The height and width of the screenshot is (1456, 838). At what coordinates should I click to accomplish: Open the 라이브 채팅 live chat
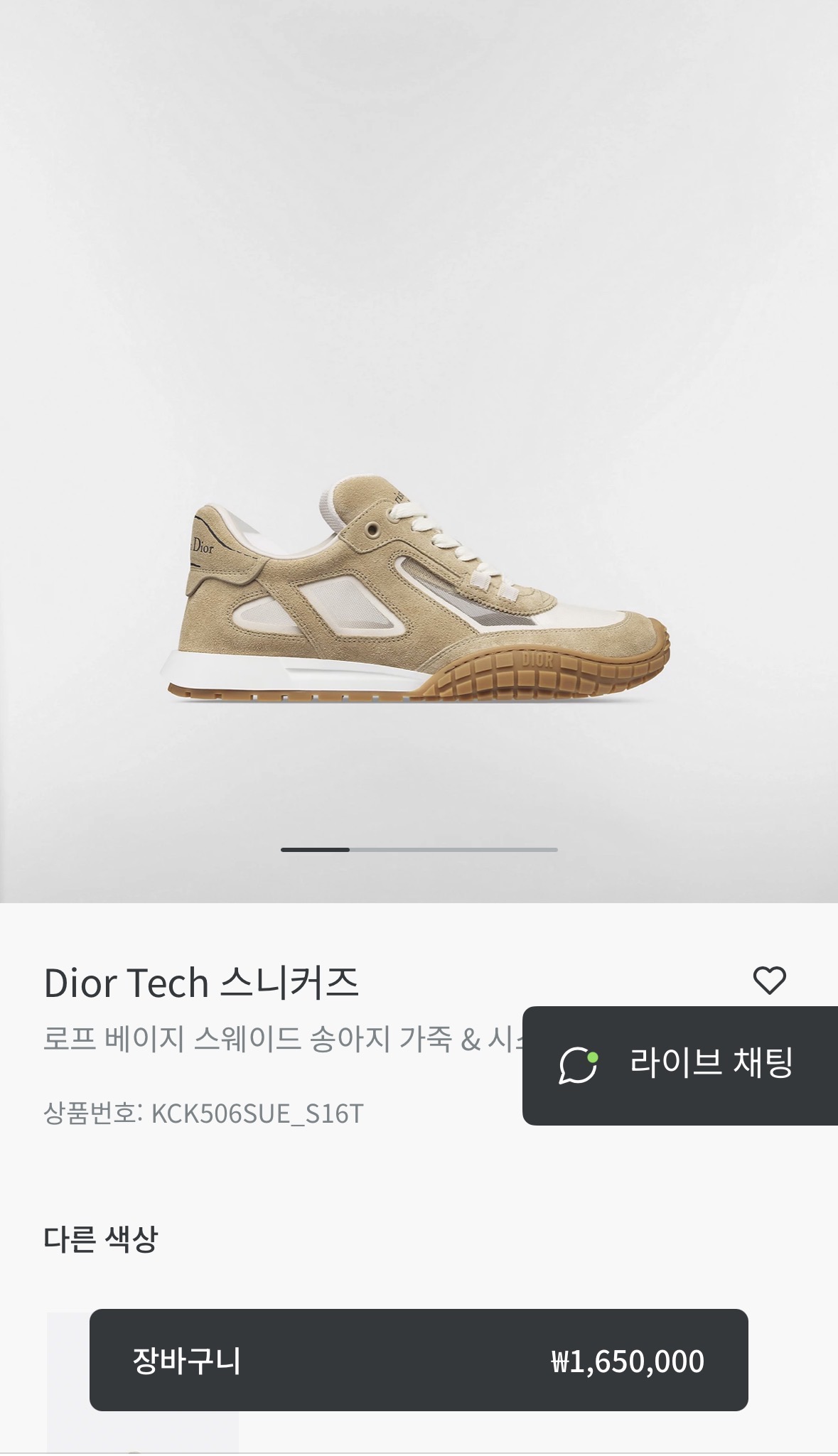click(x=680, y=1064)
